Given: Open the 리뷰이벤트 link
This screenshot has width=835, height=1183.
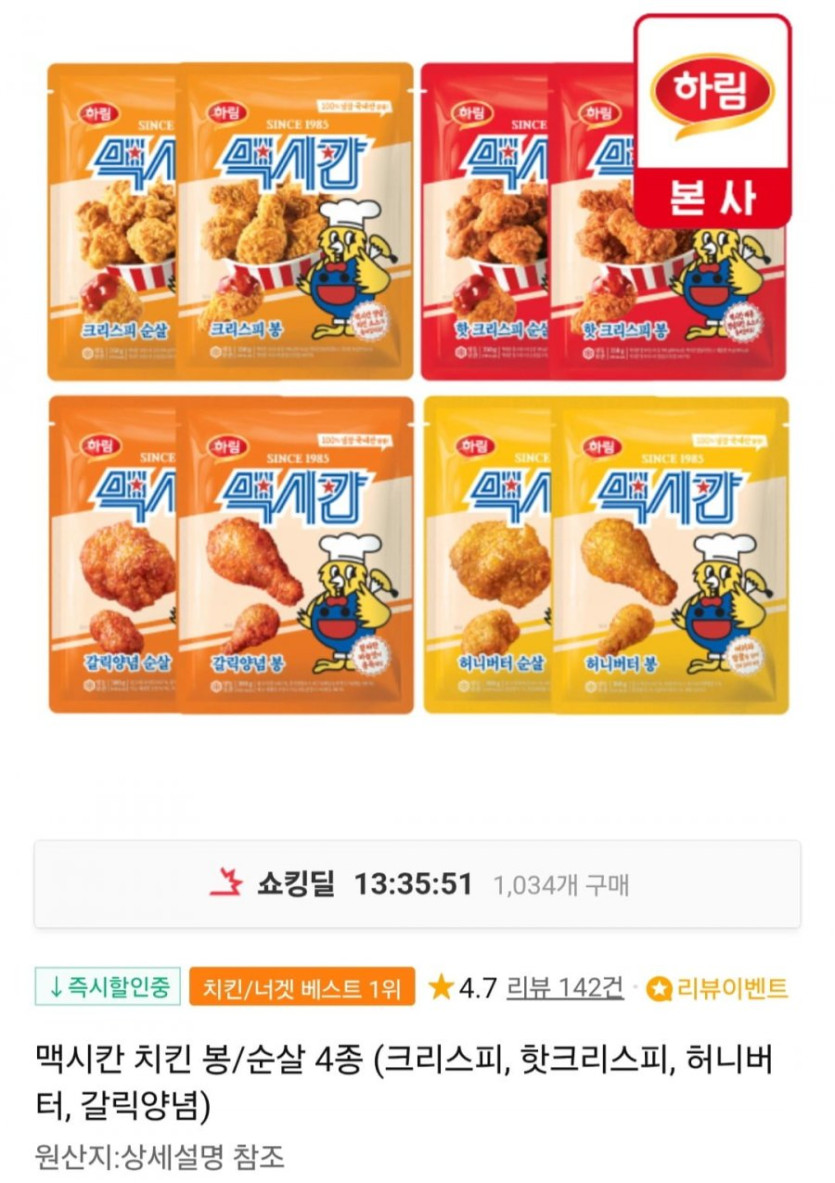Looking at the screenshot, I should [x=717, y=988].
